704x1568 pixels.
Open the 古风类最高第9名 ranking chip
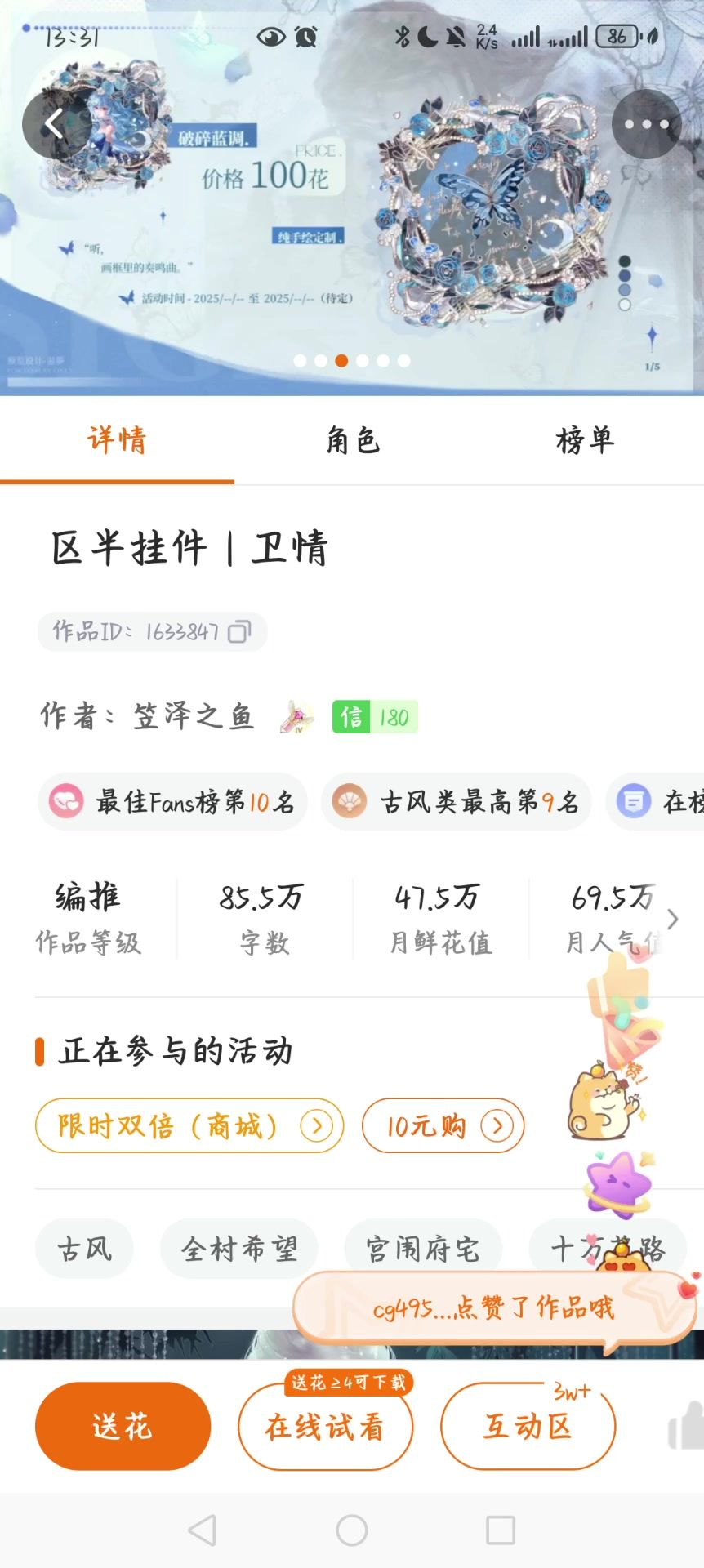coord(456,802)
